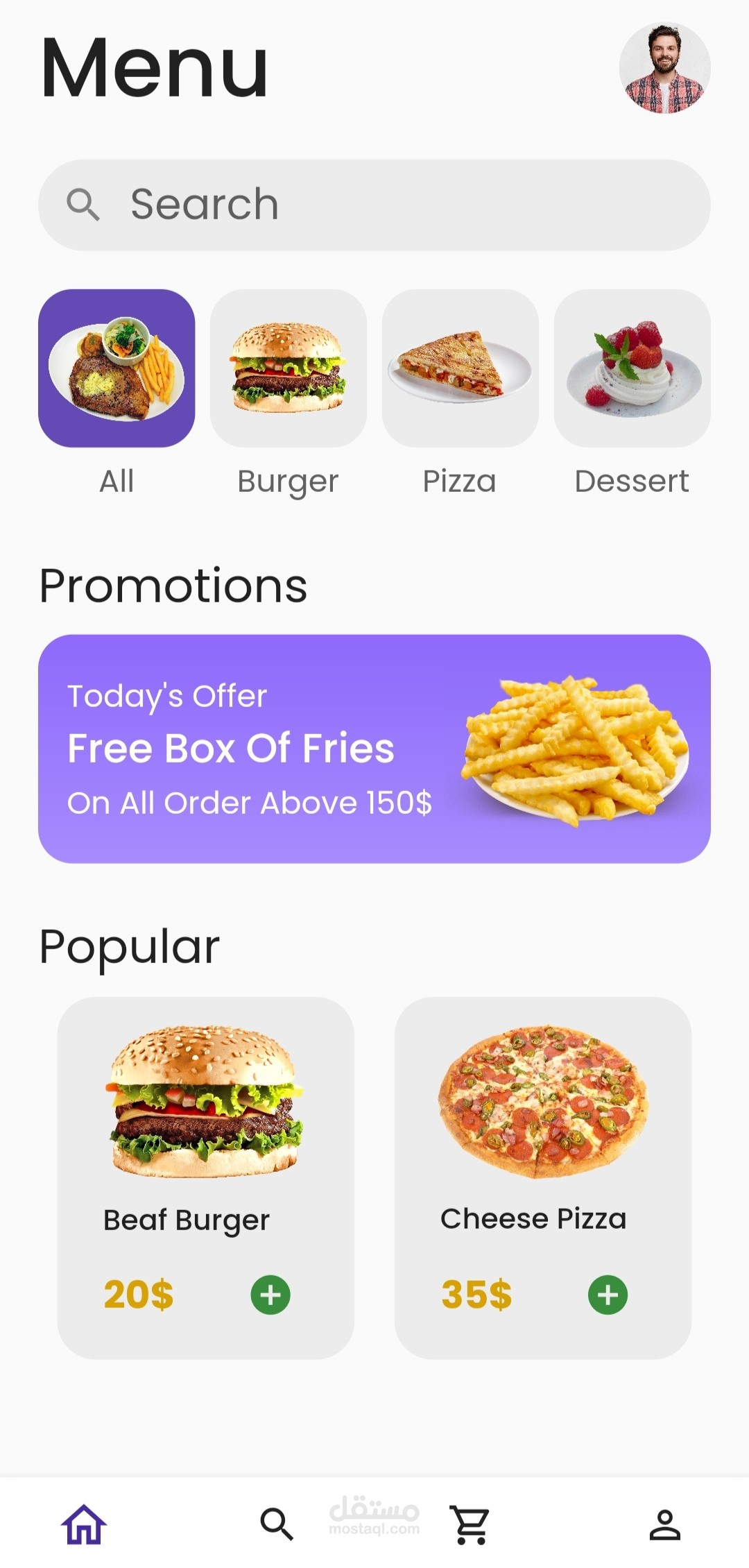The image size is (749, 1568).
Task: Filter by Burger category
Action: tap(289, 368)
